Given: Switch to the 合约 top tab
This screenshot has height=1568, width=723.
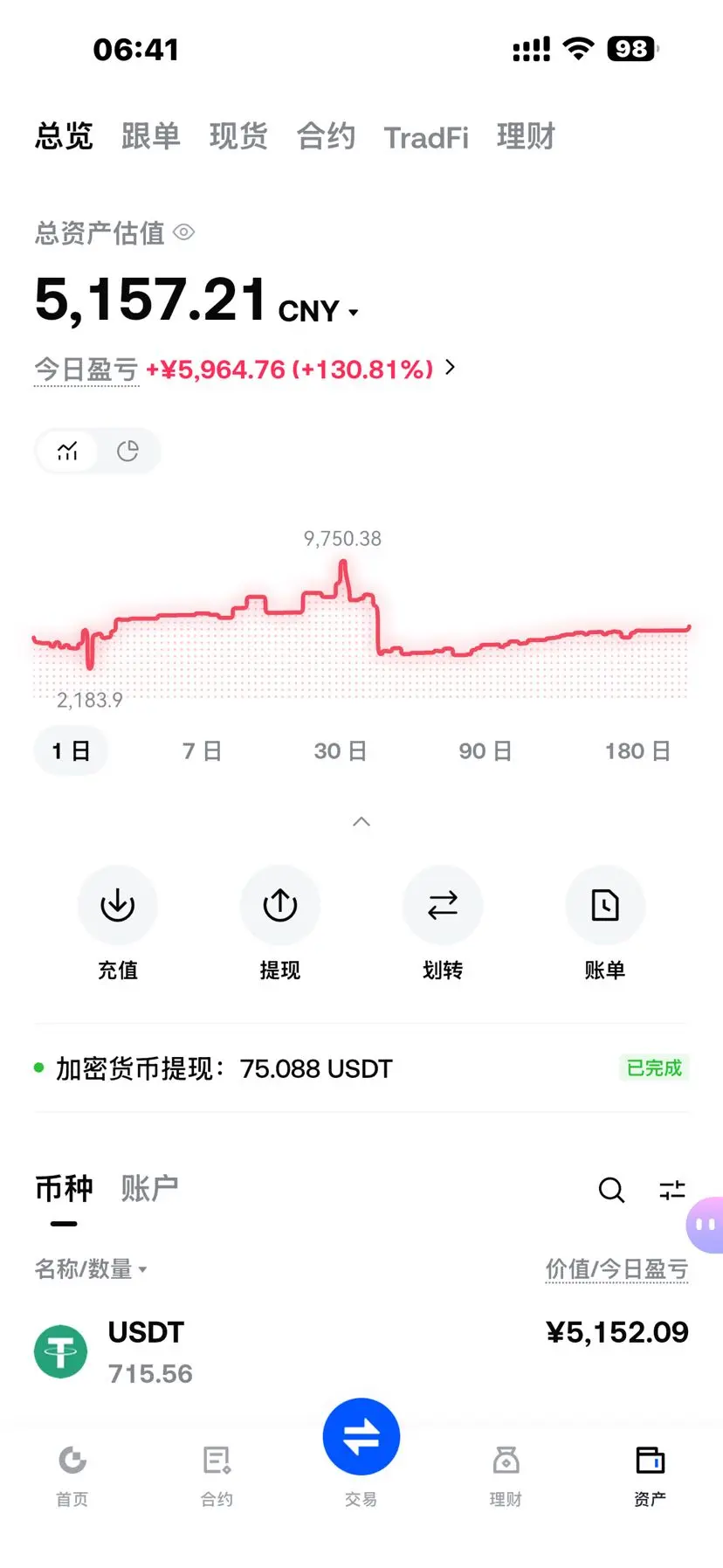Looking at the screenshot, I should point(326,136).
